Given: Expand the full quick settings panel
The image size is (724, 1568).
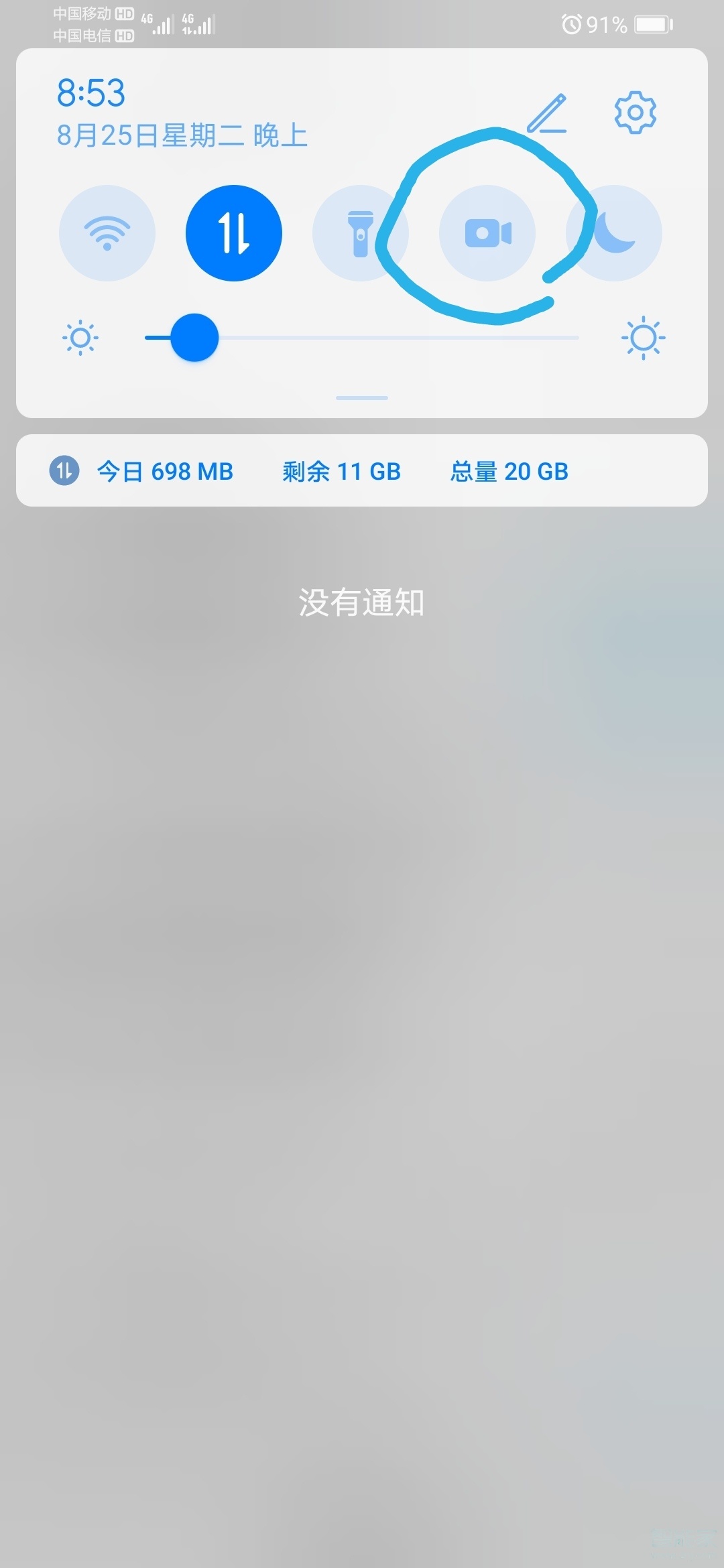Looking at the screenshot, I should click(x=362, y=397).
